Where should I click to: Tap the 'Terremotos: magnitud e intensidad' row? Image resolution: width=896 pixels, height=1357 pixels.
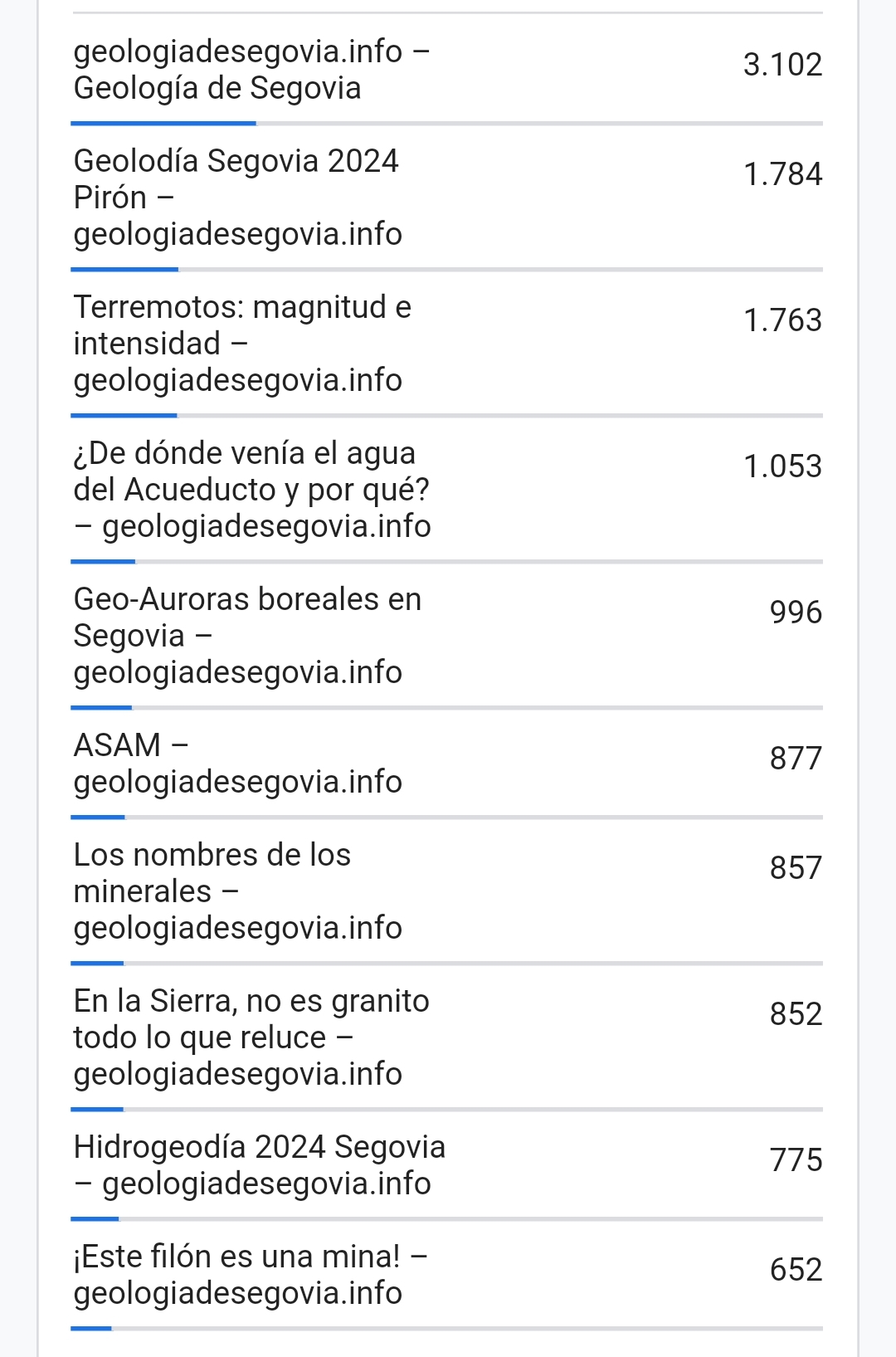click(242, 344)
